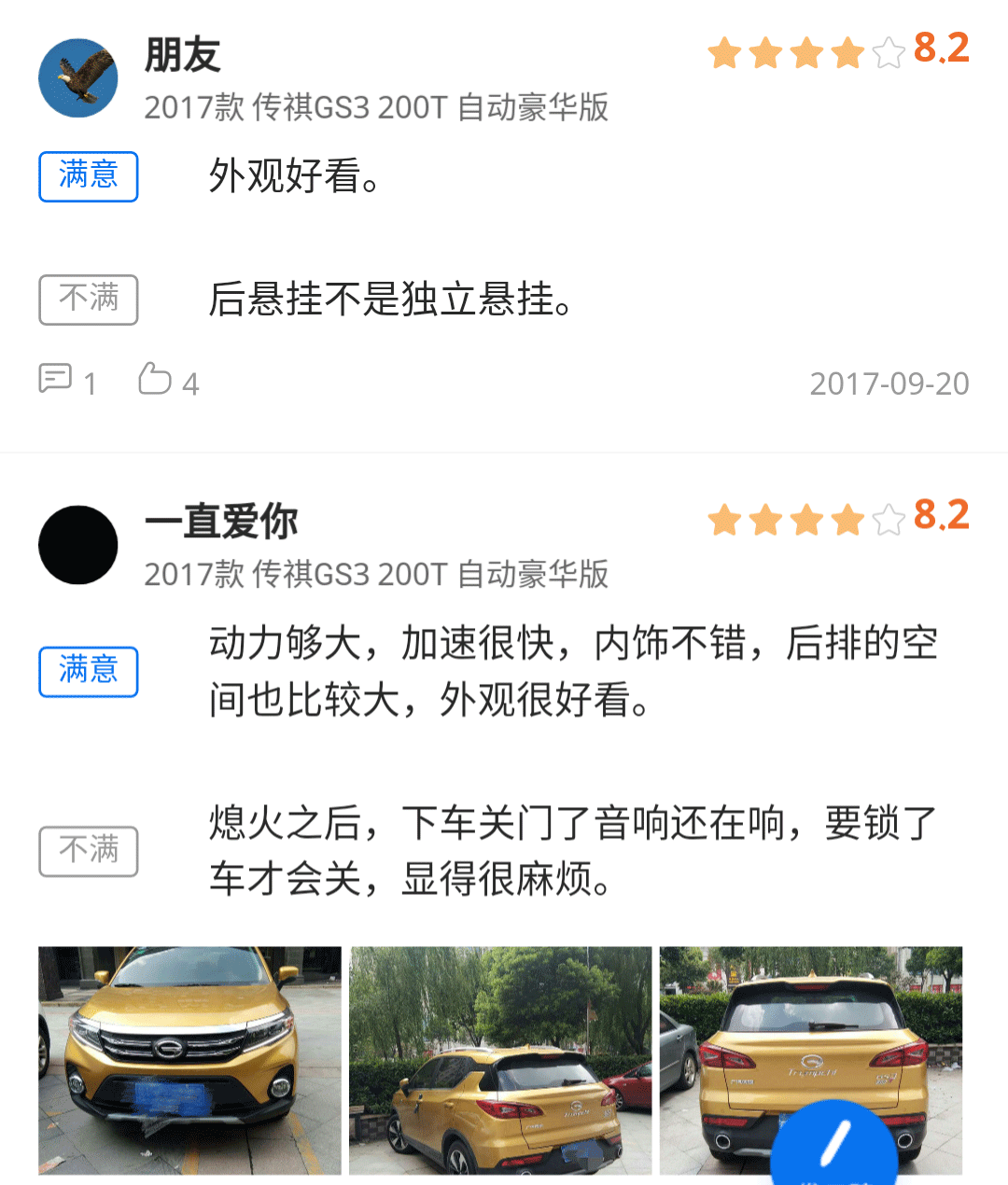Open the front-view yellow car photo
The height and width of the screenshot is (1185, 1008).
pyautogui.click(x=189, y=1060)
